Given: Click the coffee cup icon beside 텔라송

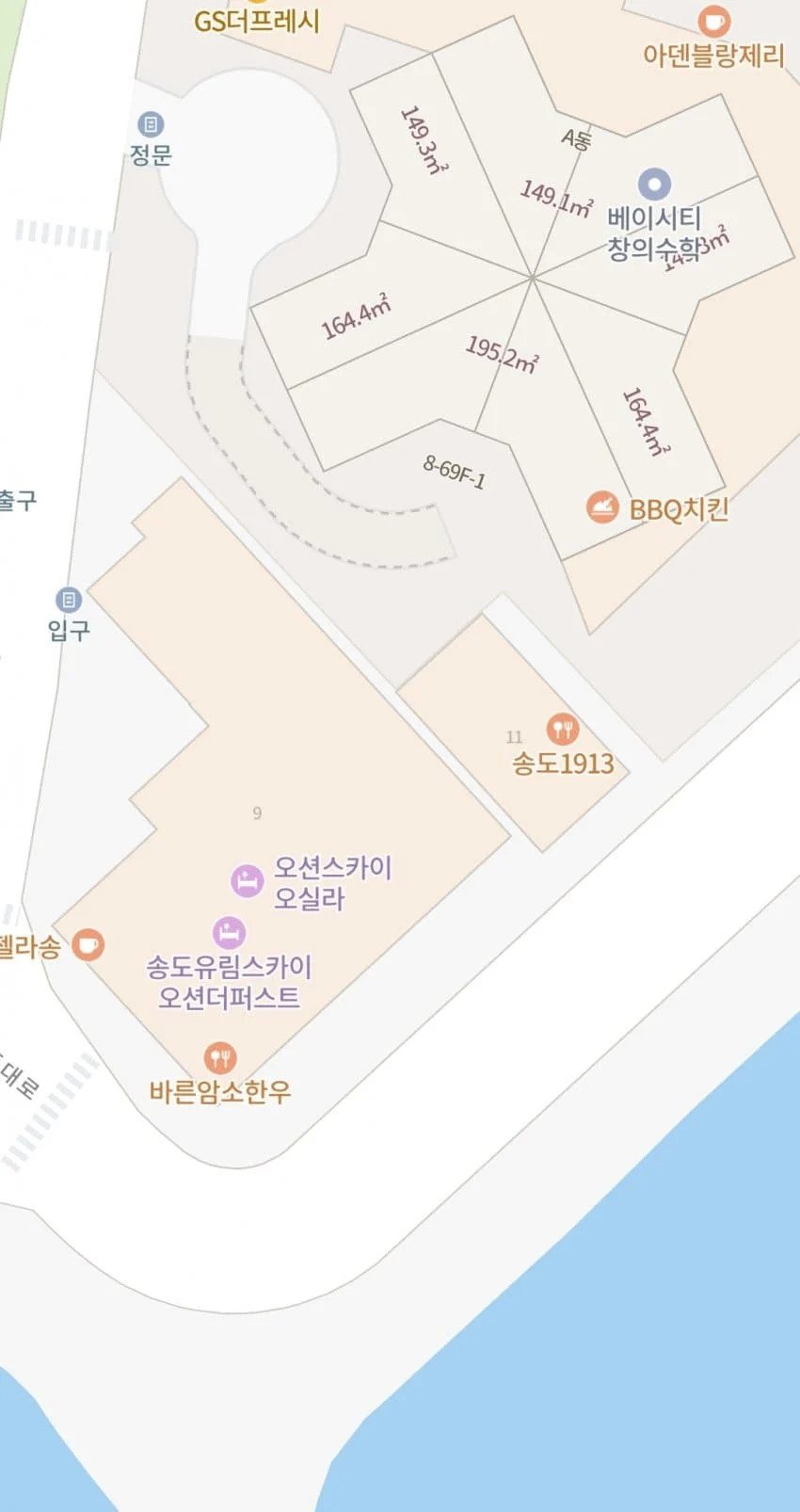Looking at the screenshot, I should point(90,946).
